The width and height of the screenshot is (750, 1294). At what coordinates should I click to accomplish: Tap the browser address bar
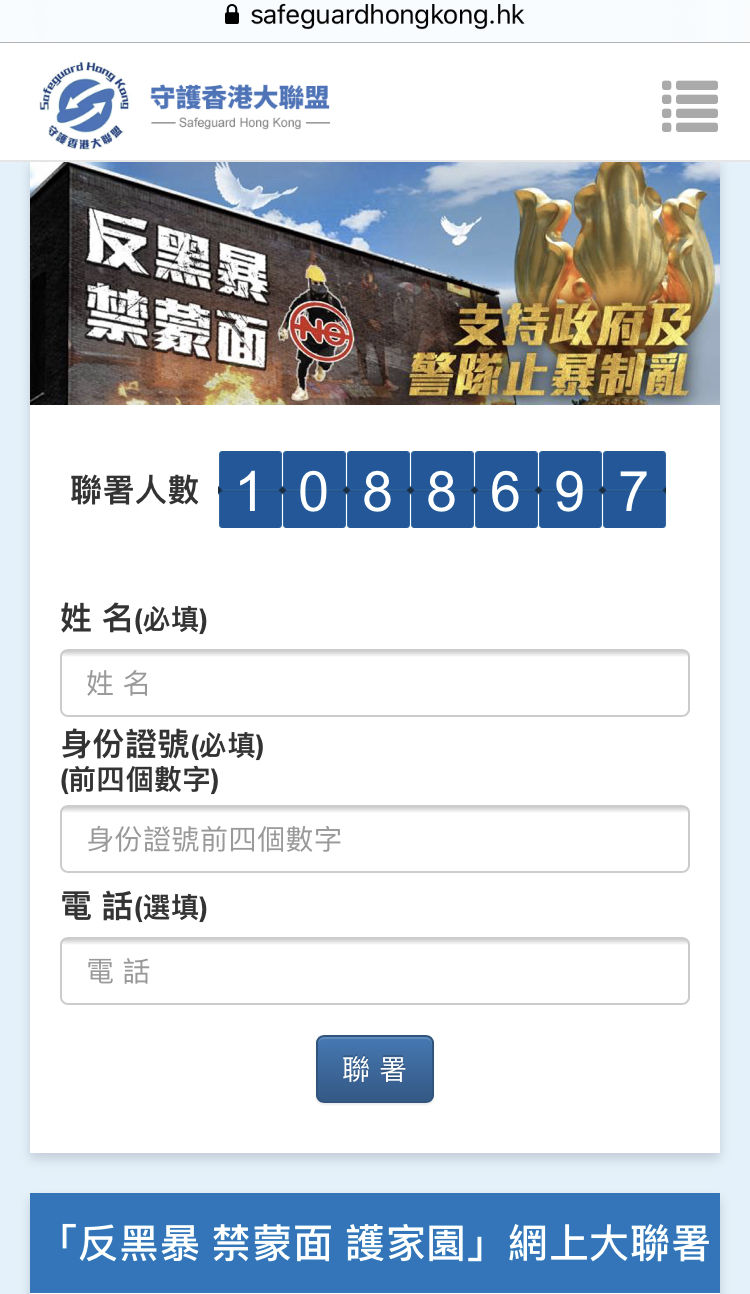point(375,16)
